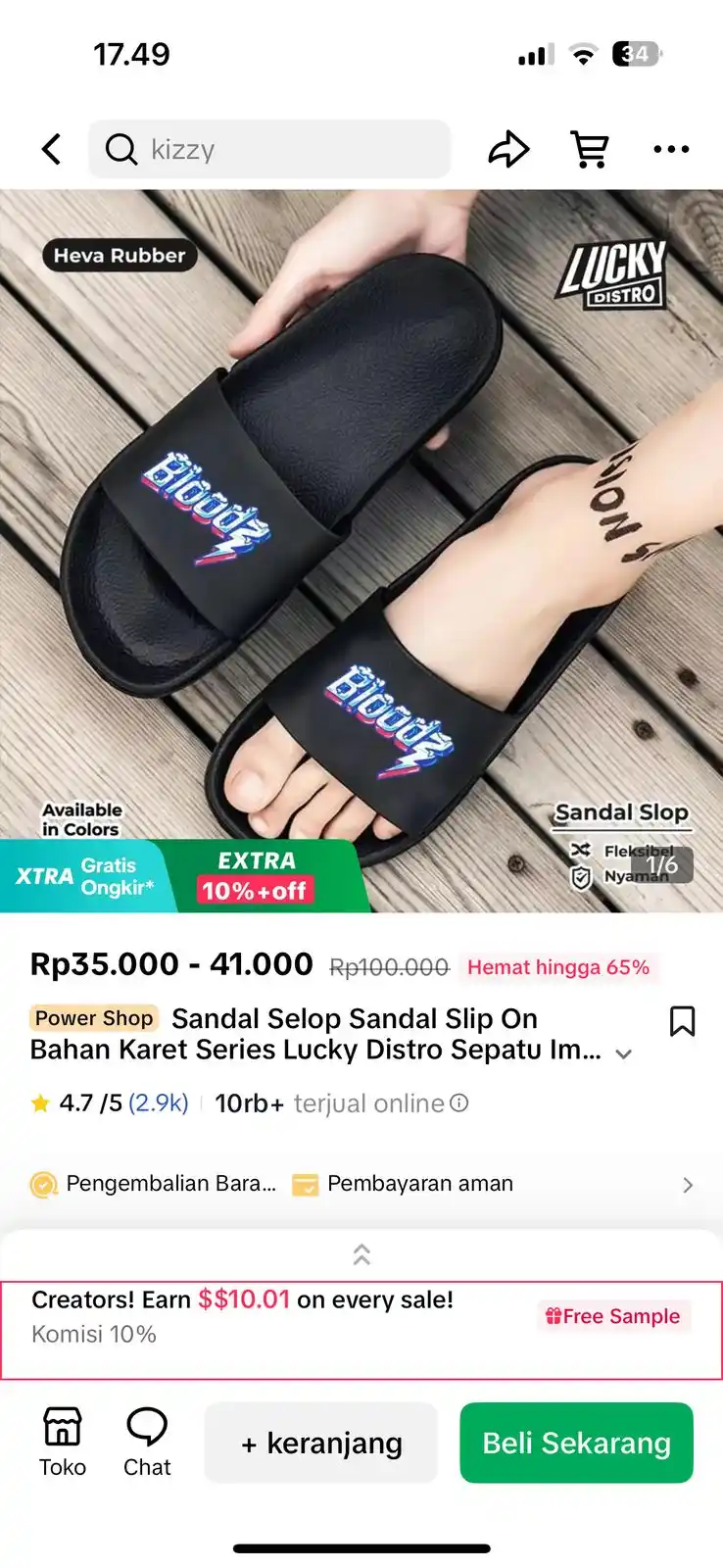Screen dimensions: 723x1568
Task: Add the sandal to keranjang
Action: (320, 1443)
